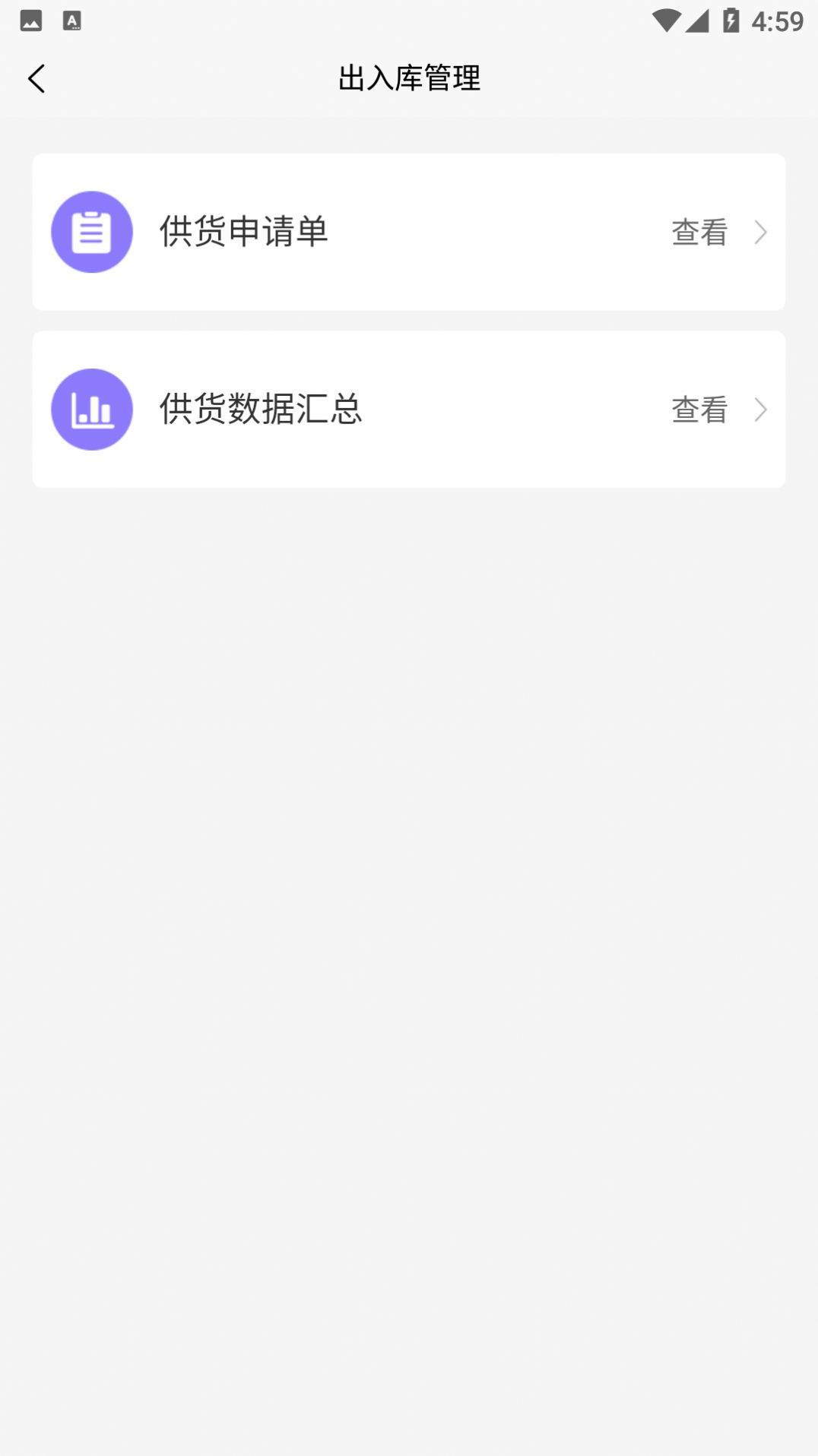The image size is (818, 1456).
Task: Select the 供货数据汇总 list entry
Action: [x=408, y=410]
